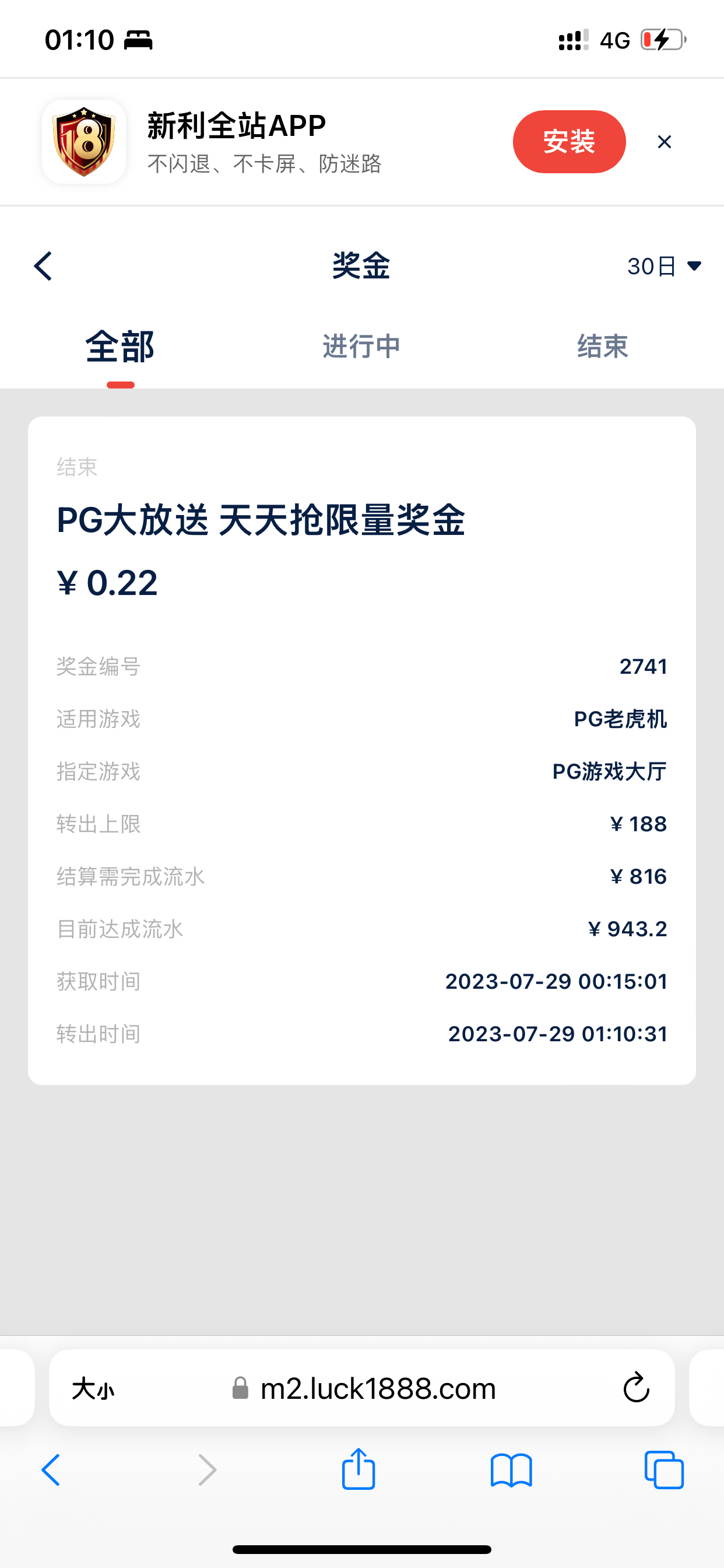Tap the m2.luck1888.com address field
This screenshot has height=1568, width=724.
click(x=377, y=1389)
